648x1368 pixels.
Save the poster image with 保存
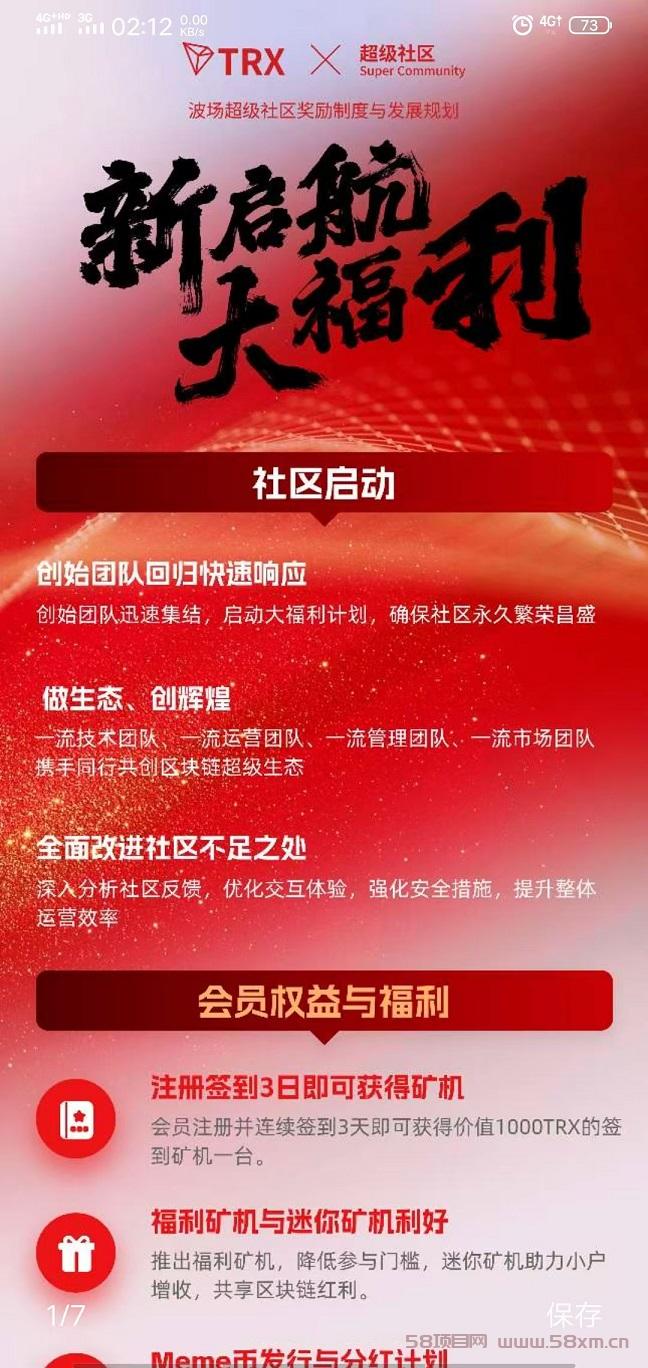pyautogui.click(x=574, y=1314)
